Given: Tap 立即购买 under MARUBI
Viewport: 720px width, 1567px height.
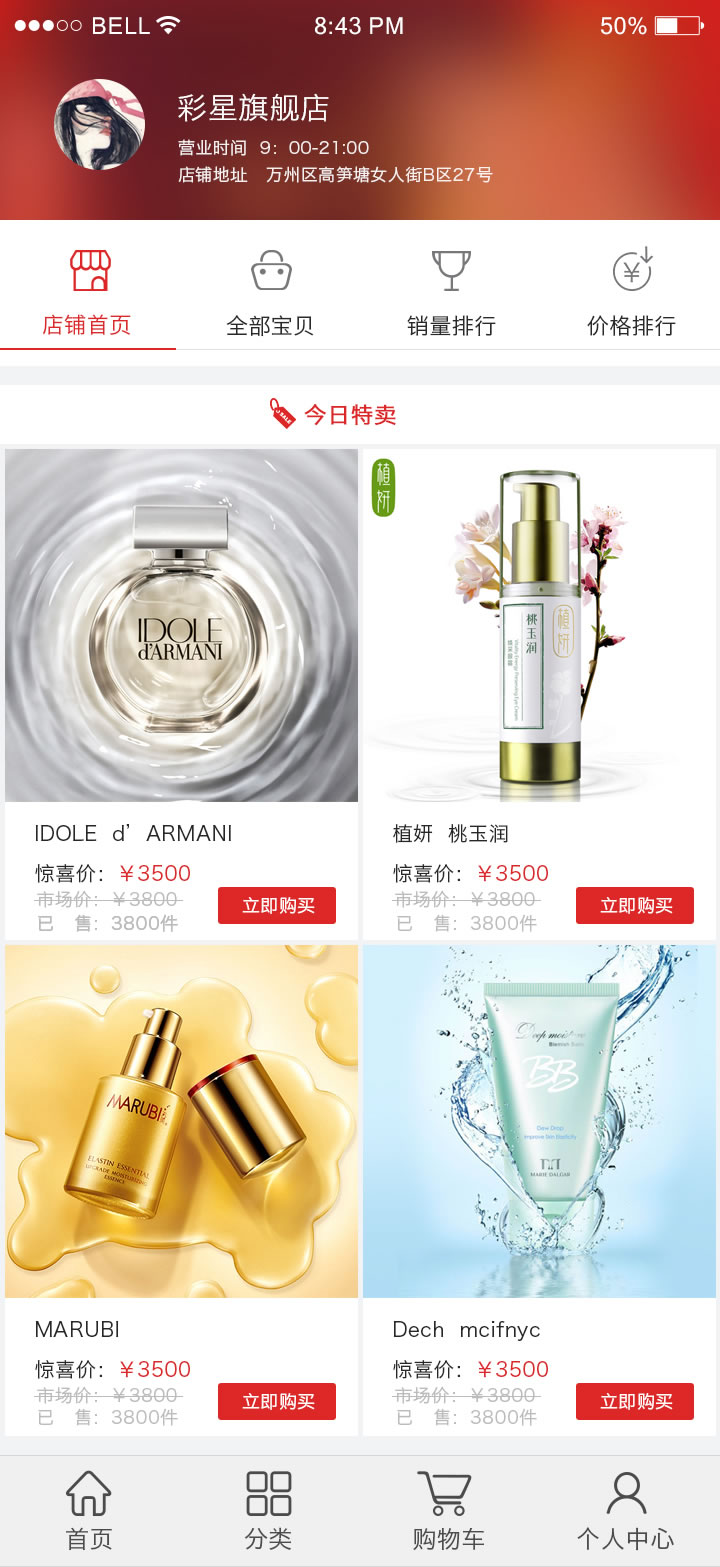Looking at the screenshot, I should click(x=277, y=1402).
